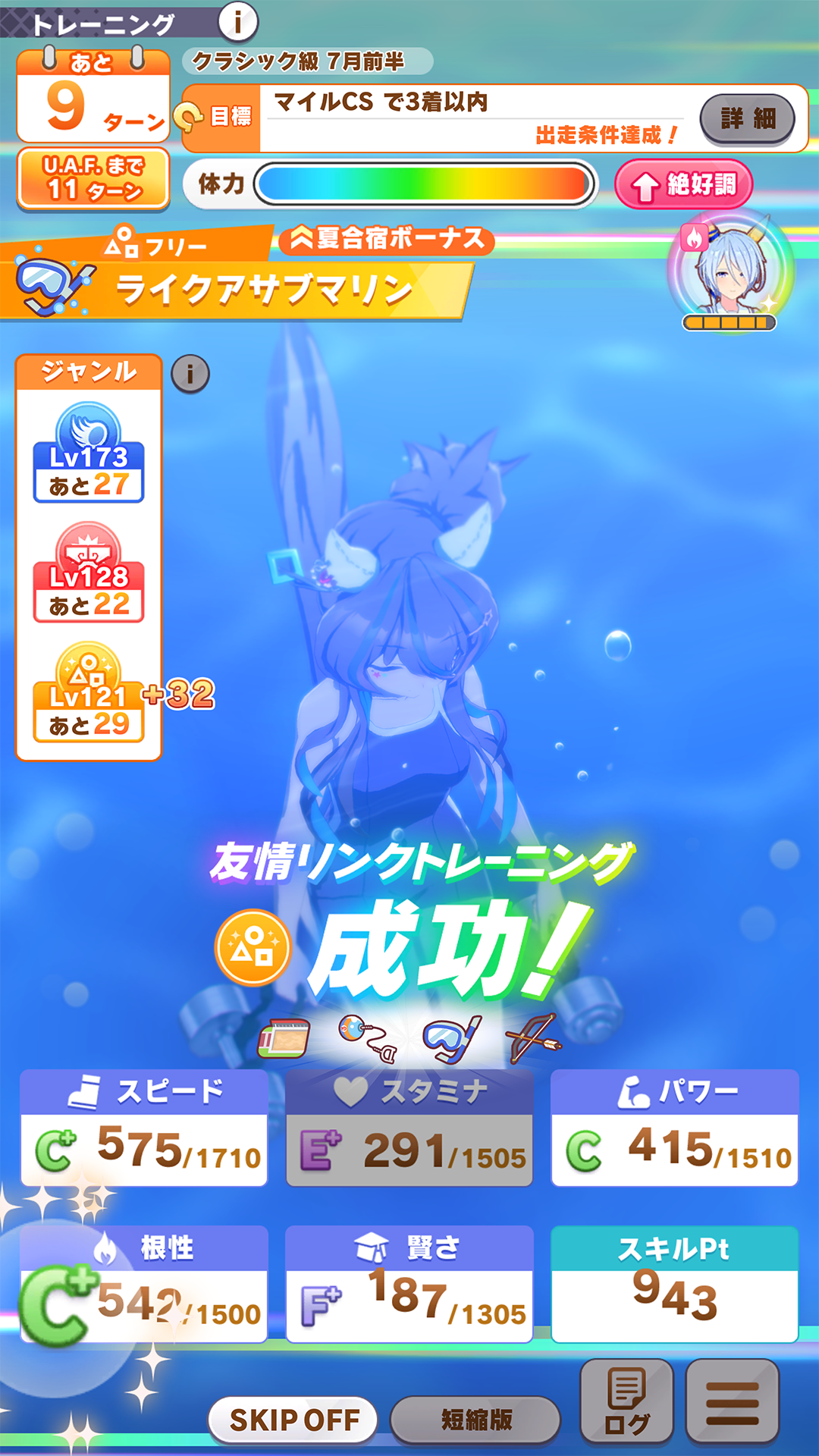Open the トレーニング info (i) button
This screenshot has height=1456, width=819.
(x=237, y=20)
